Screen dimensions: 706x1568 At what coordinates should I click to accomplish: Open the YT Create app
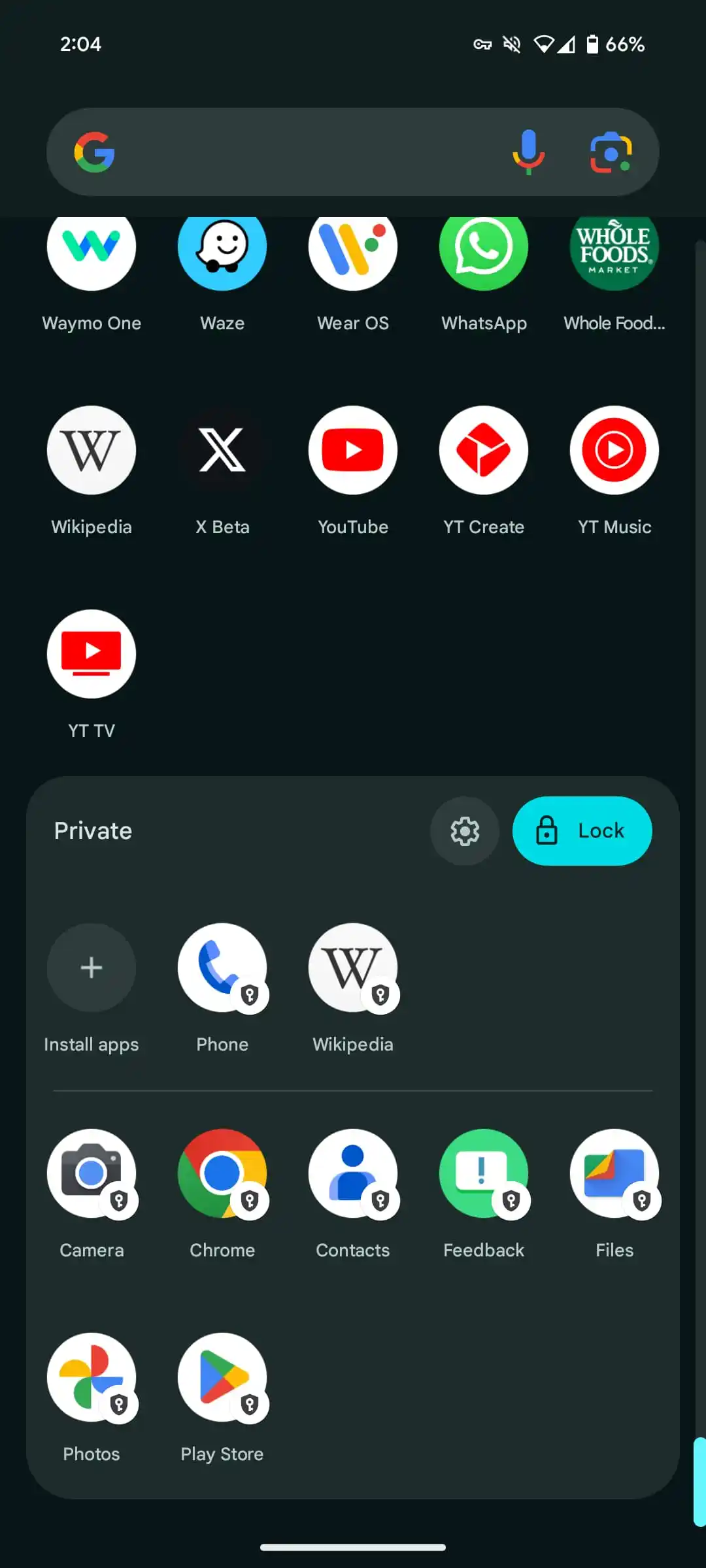484,450
